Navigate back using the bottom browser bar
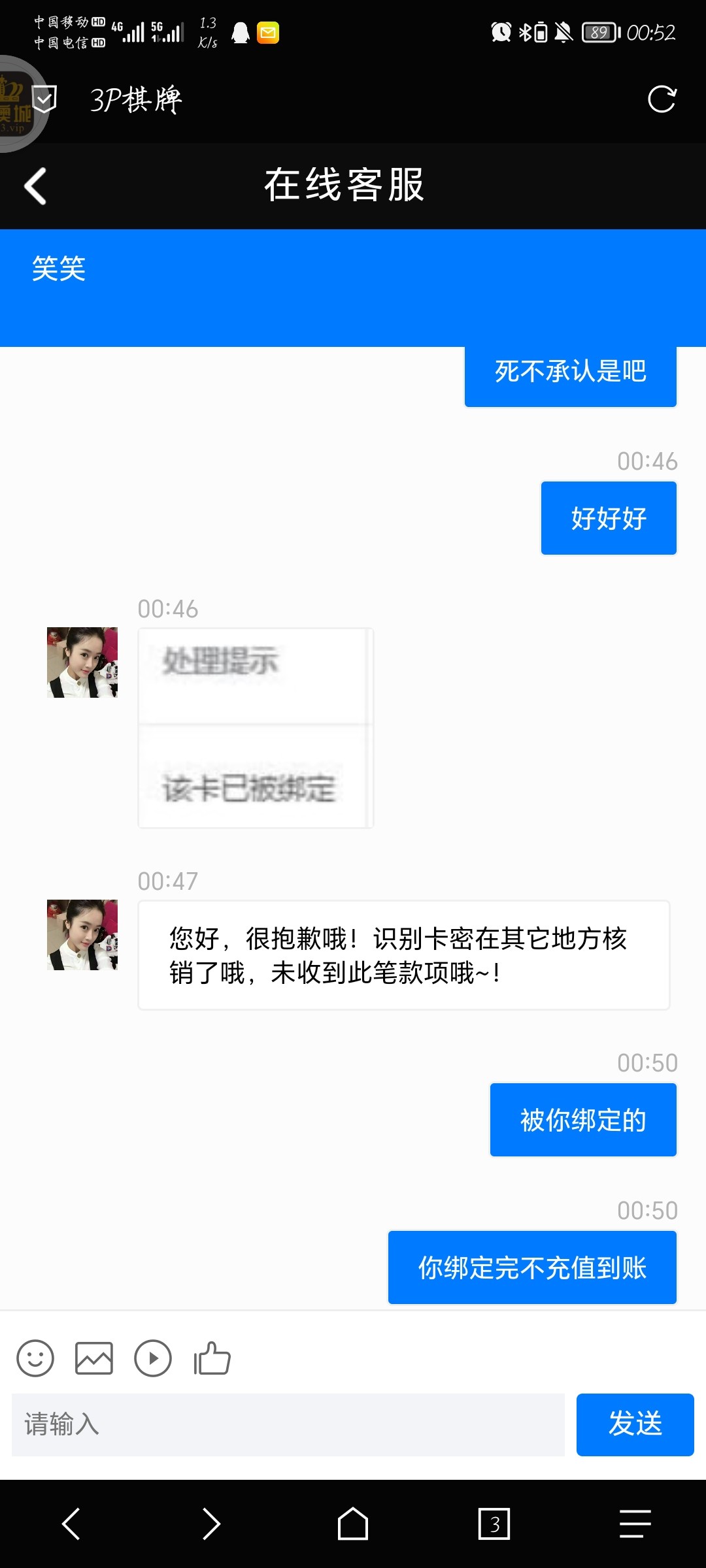 tap(71, 1524)
